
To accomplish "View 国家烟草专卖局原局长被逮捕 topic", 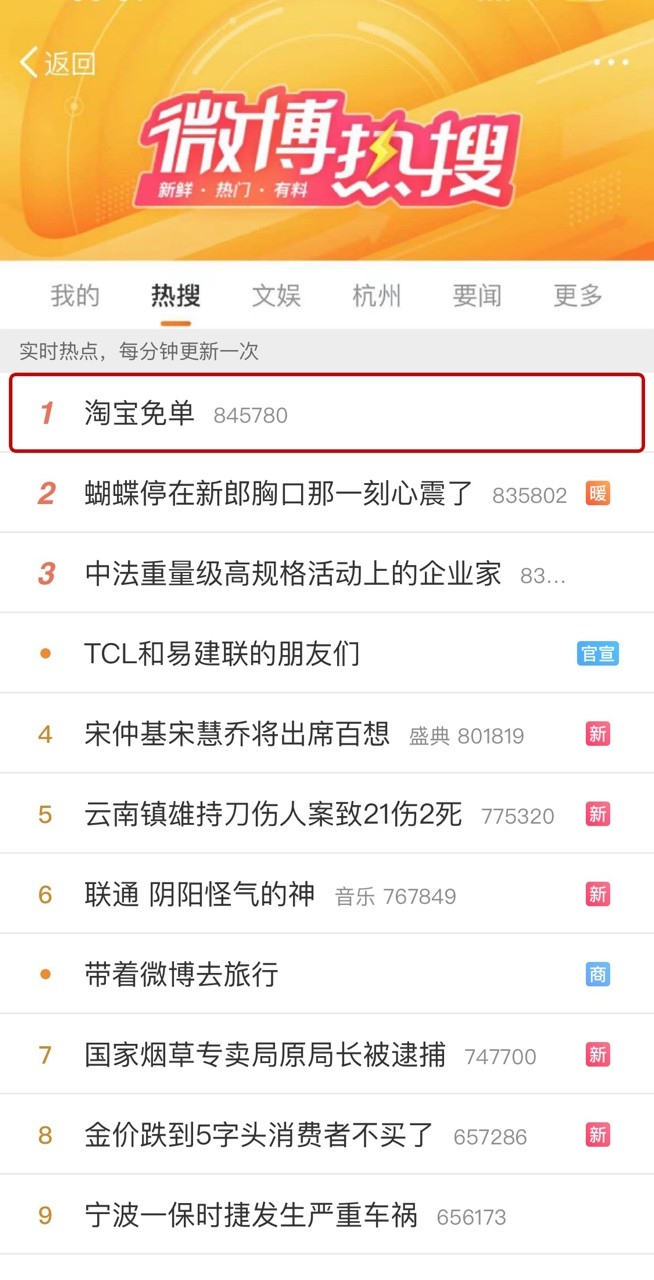I will [x=265, y=1055].
